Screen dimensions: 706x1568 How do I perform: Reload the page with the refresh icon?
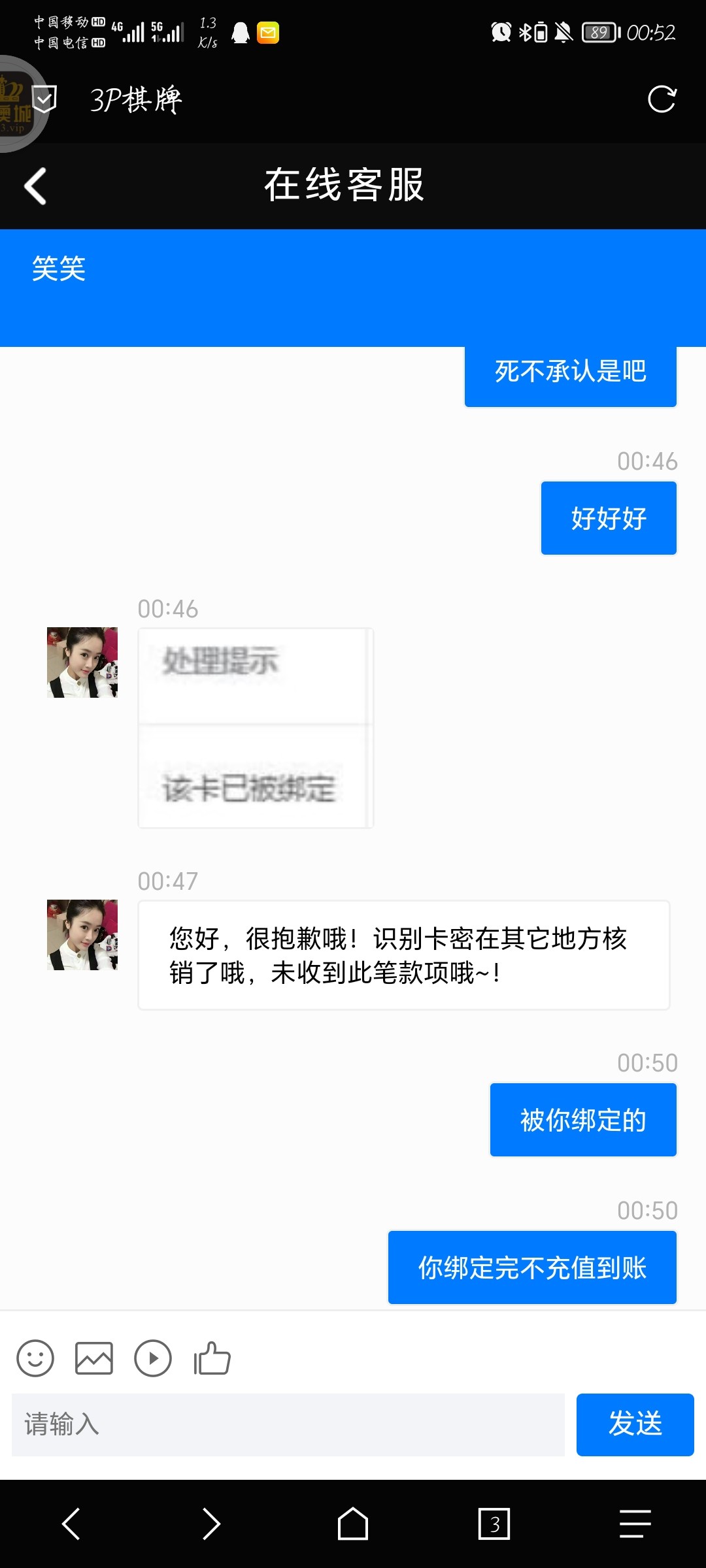pos(662,99)
